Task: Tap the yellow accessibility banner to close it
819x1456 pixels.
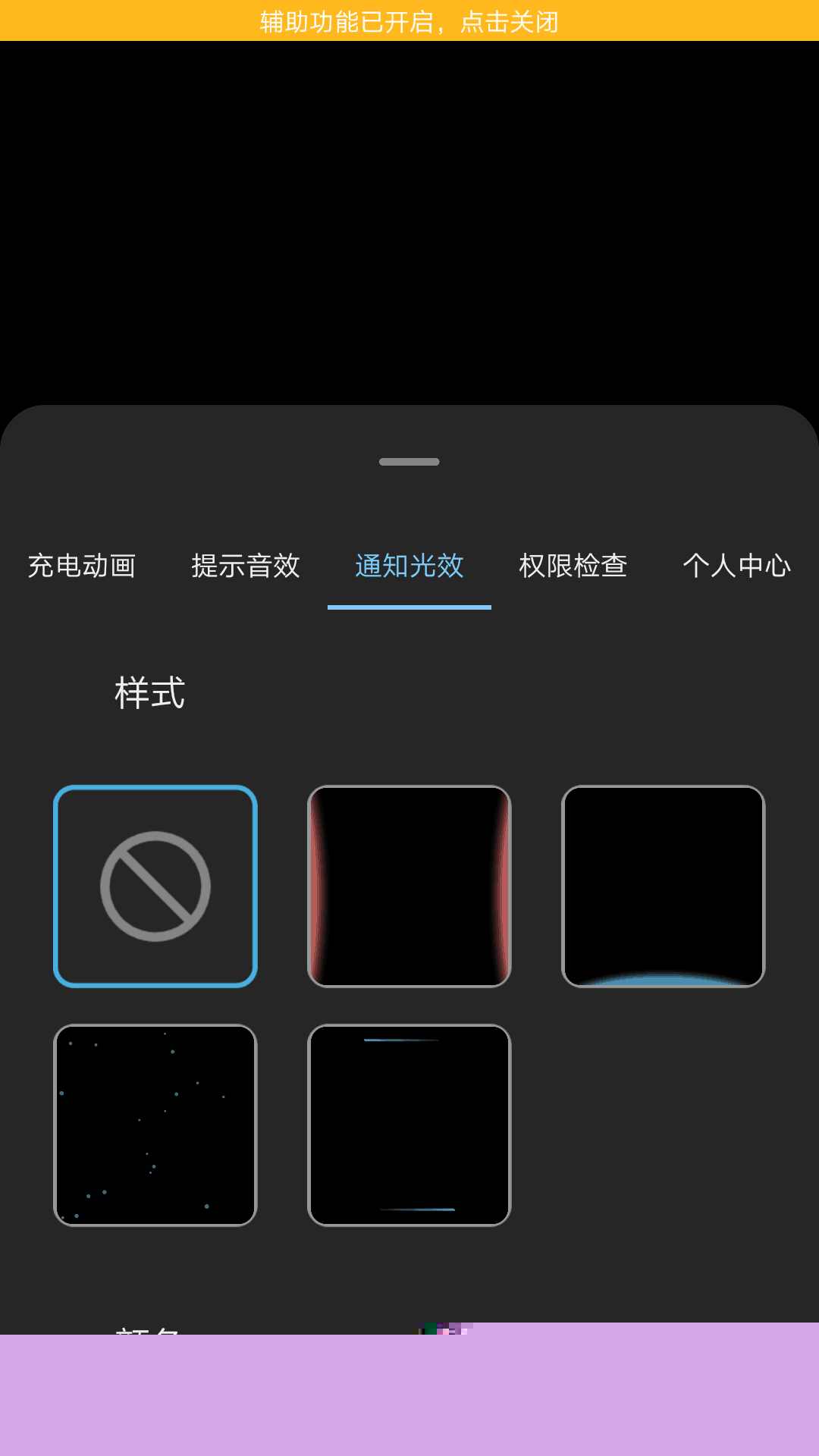Action: [409, 21]
